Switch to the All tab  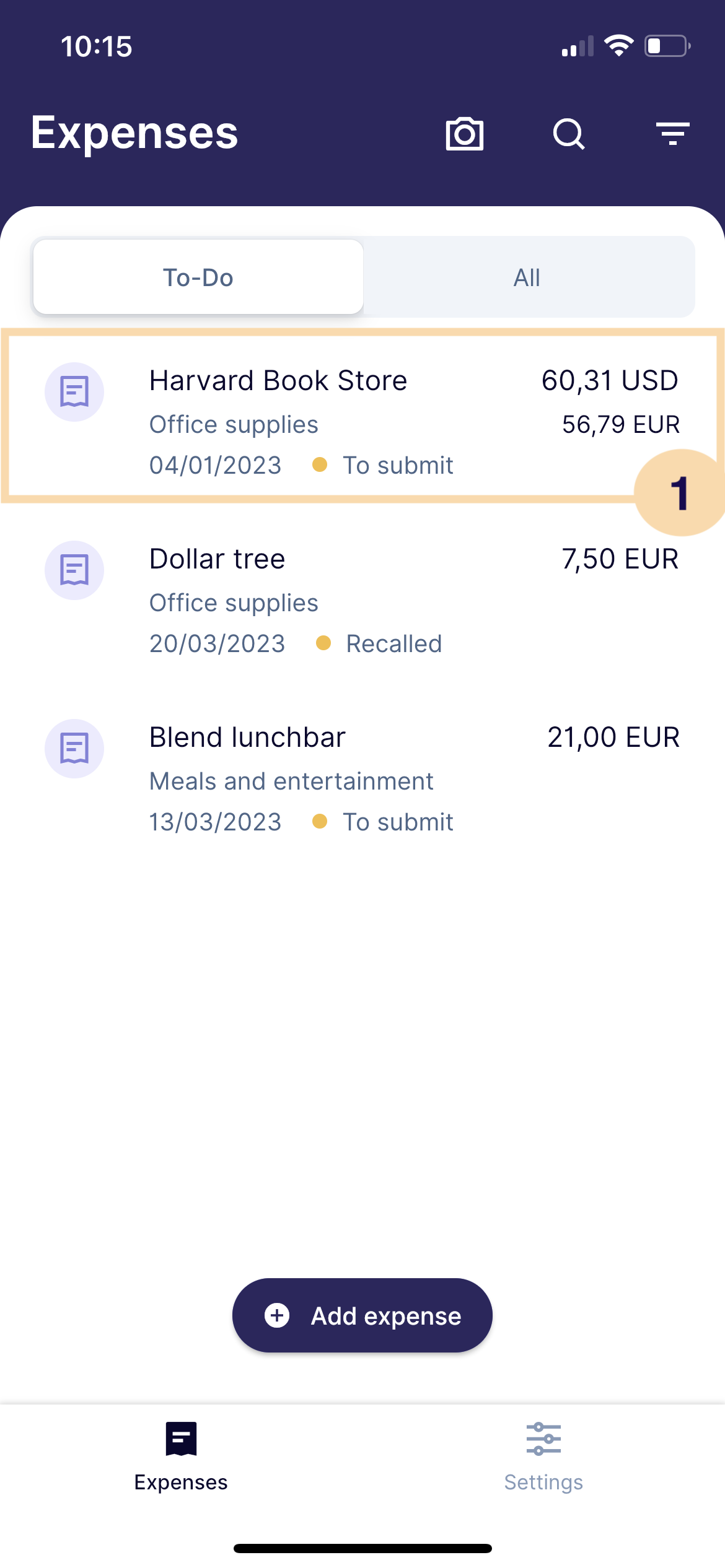coord(527,277)
